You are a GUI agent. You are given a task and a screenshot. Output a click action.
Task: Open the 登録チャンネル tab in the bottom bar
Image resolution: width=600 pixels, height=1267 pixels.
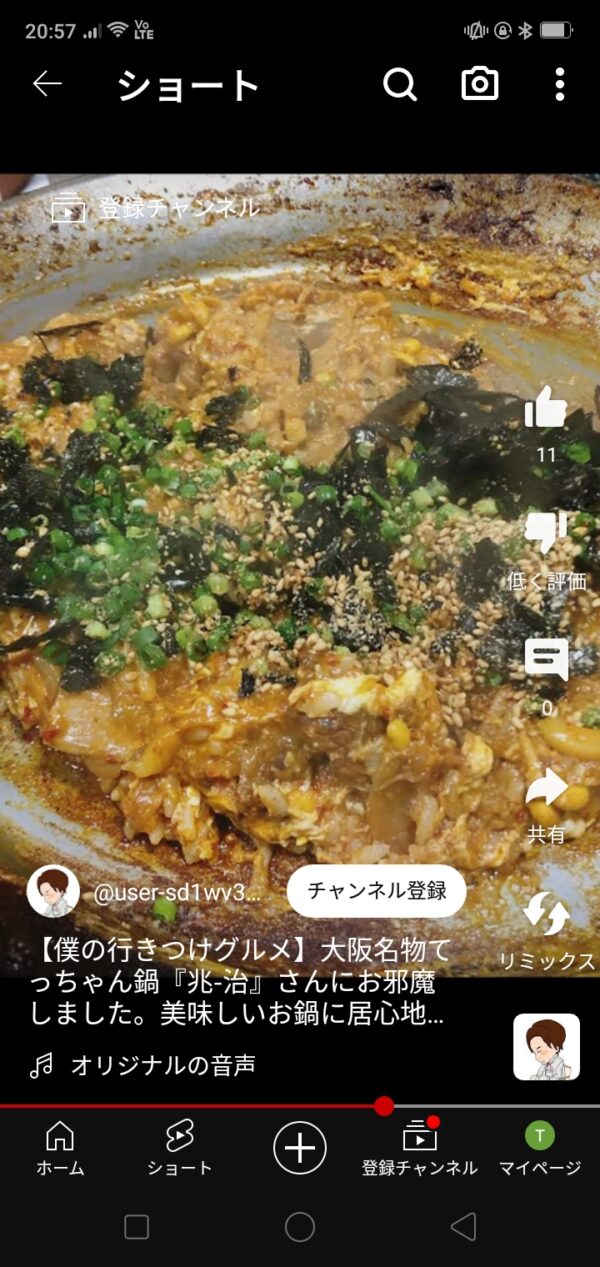[x=420, y=1147]
